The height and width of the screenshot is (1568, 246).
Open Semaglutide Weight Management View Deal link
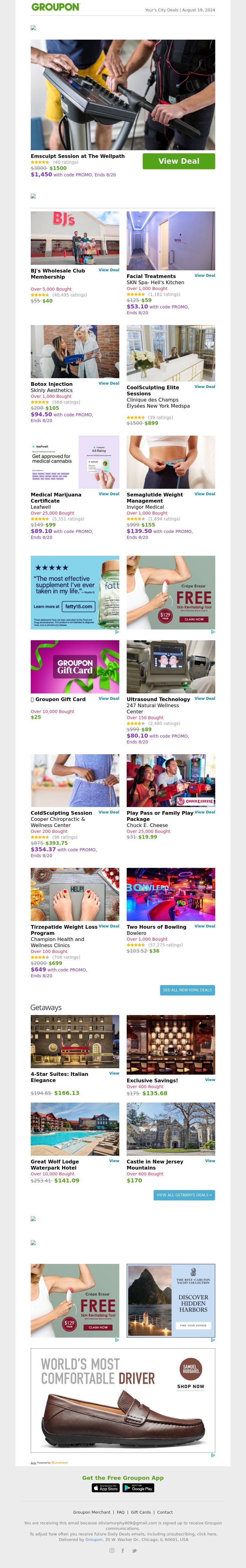(204, 494)
